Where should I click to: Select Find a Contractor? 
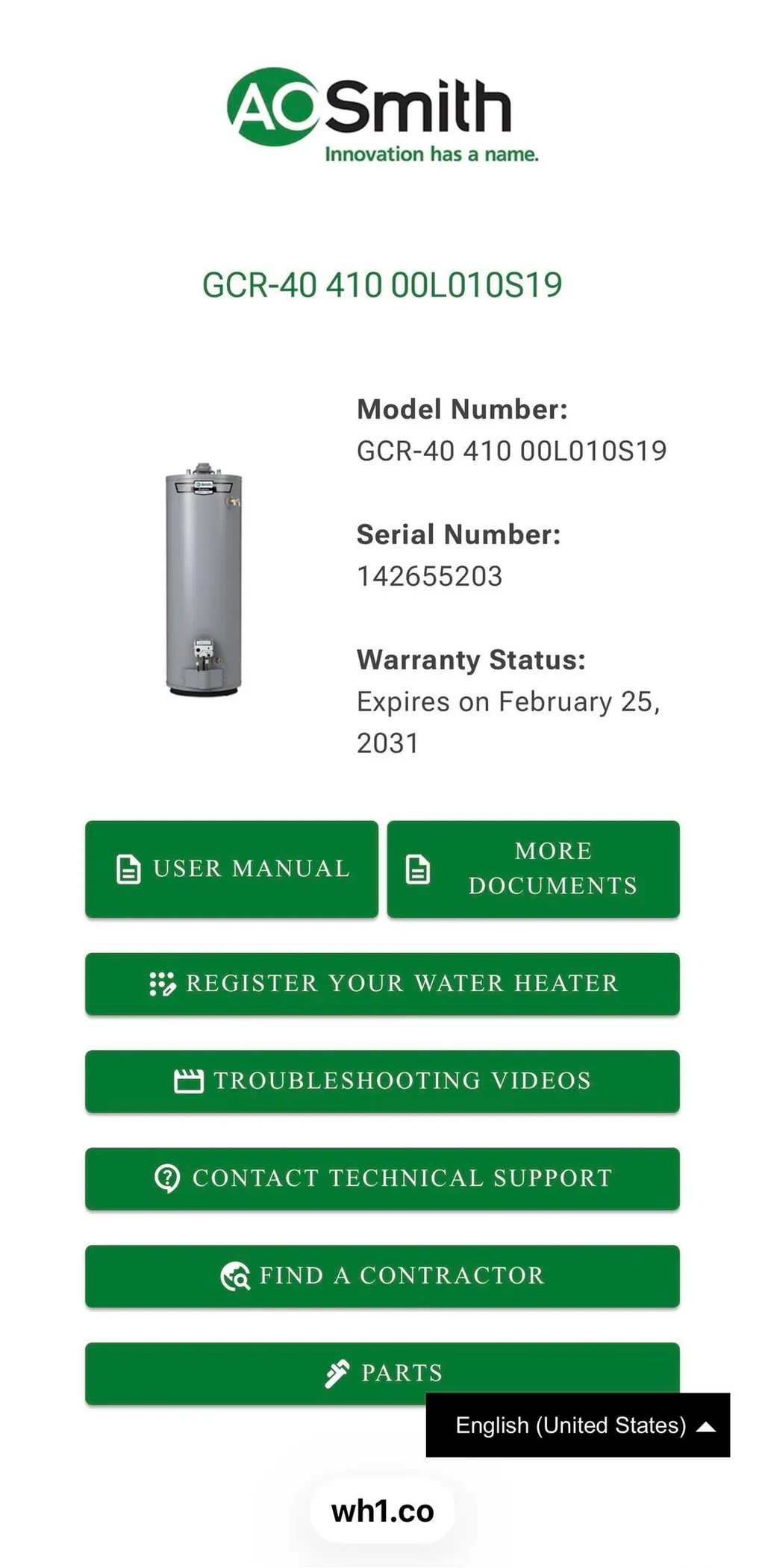click(382, 1275)
